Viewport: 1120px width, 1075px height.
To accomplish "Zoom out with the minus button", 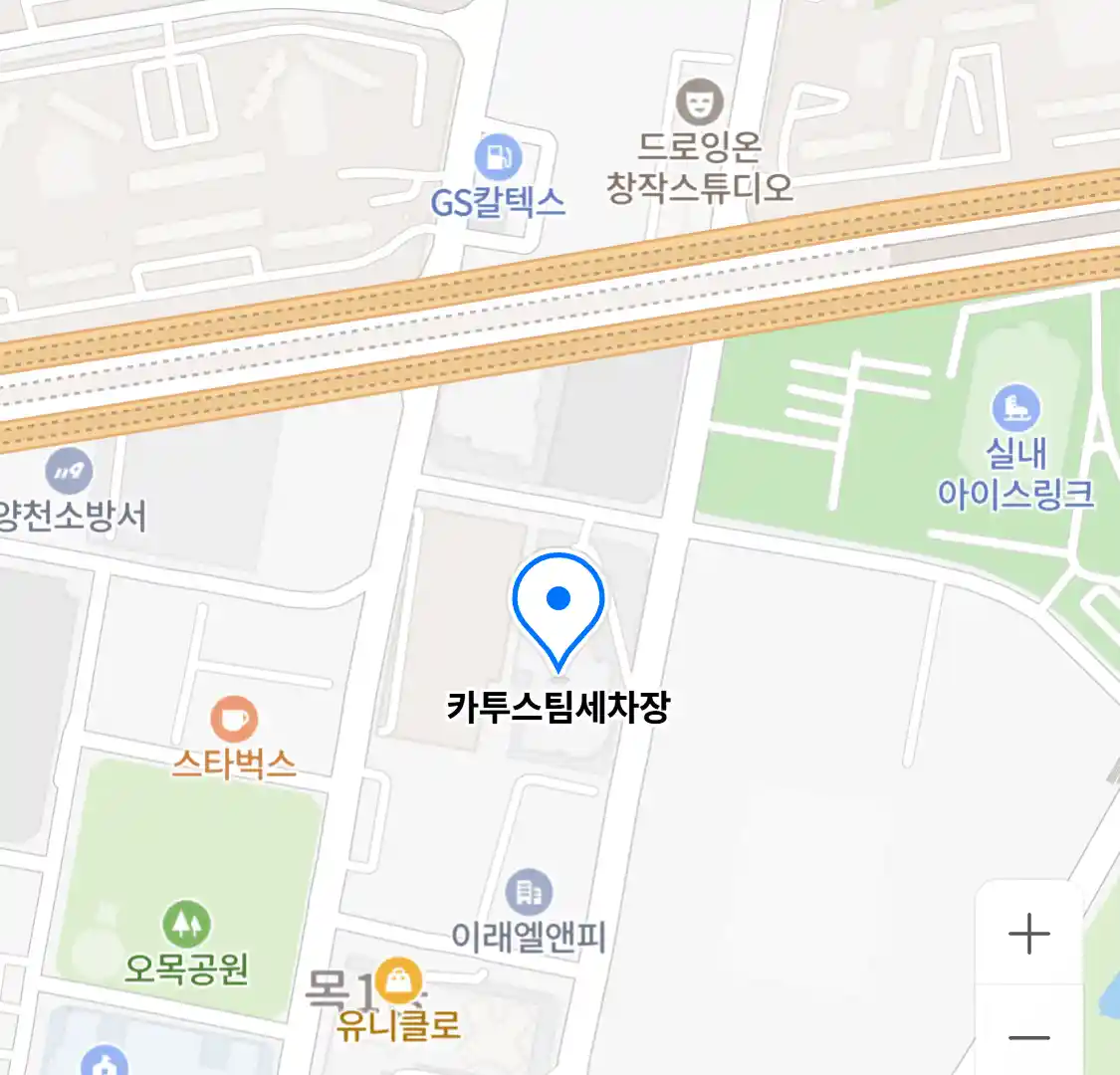I will [x=1028, y=1037].
